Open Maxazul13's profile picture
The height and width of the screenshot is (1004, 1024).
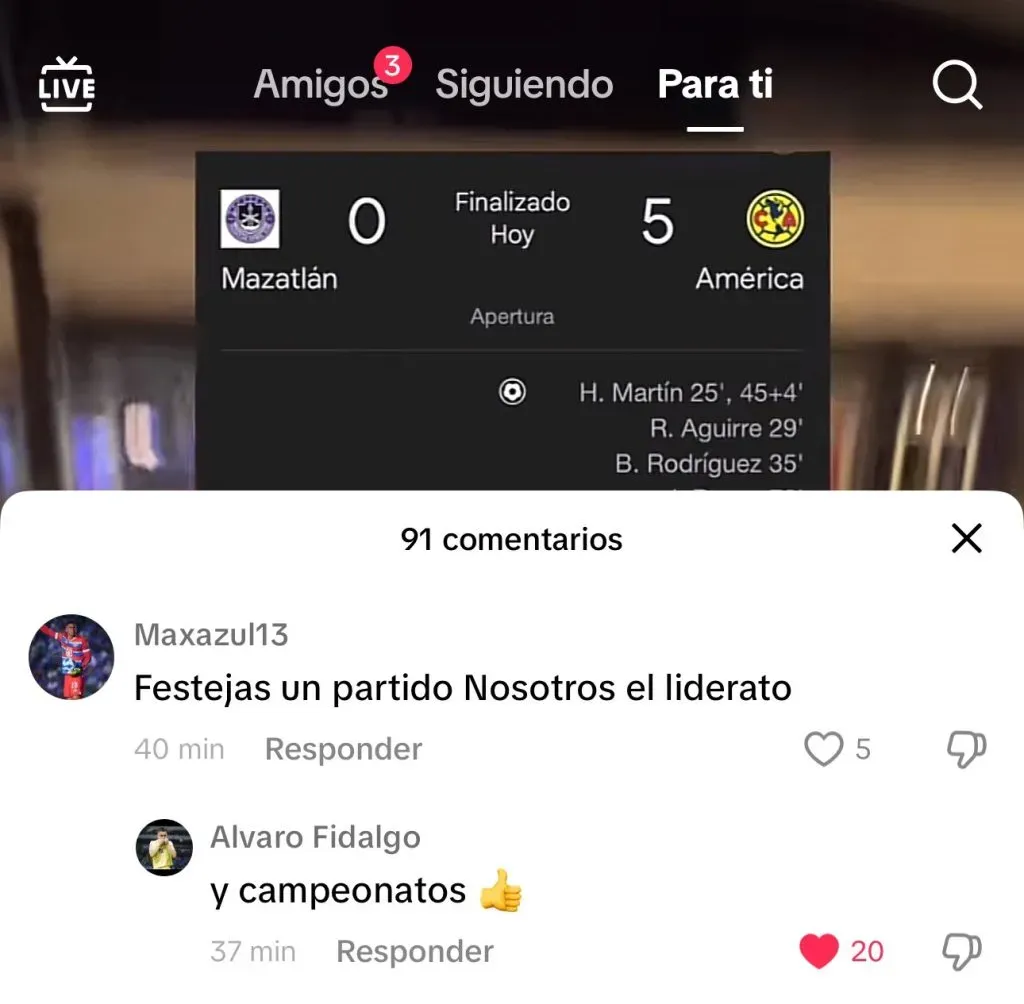click(71, 657)
